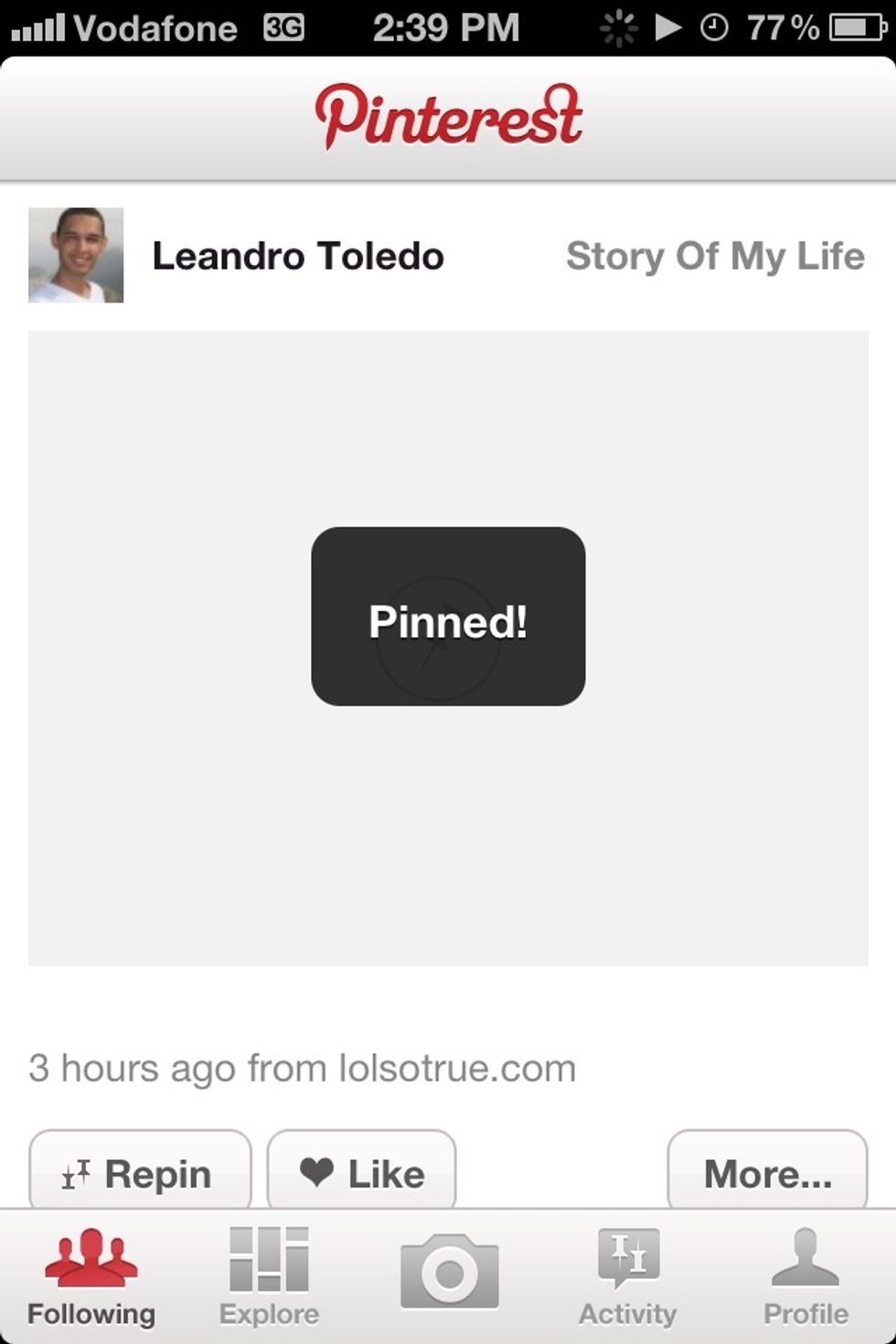
Task: Open the Following feed icon
Action: (90, 1275)
